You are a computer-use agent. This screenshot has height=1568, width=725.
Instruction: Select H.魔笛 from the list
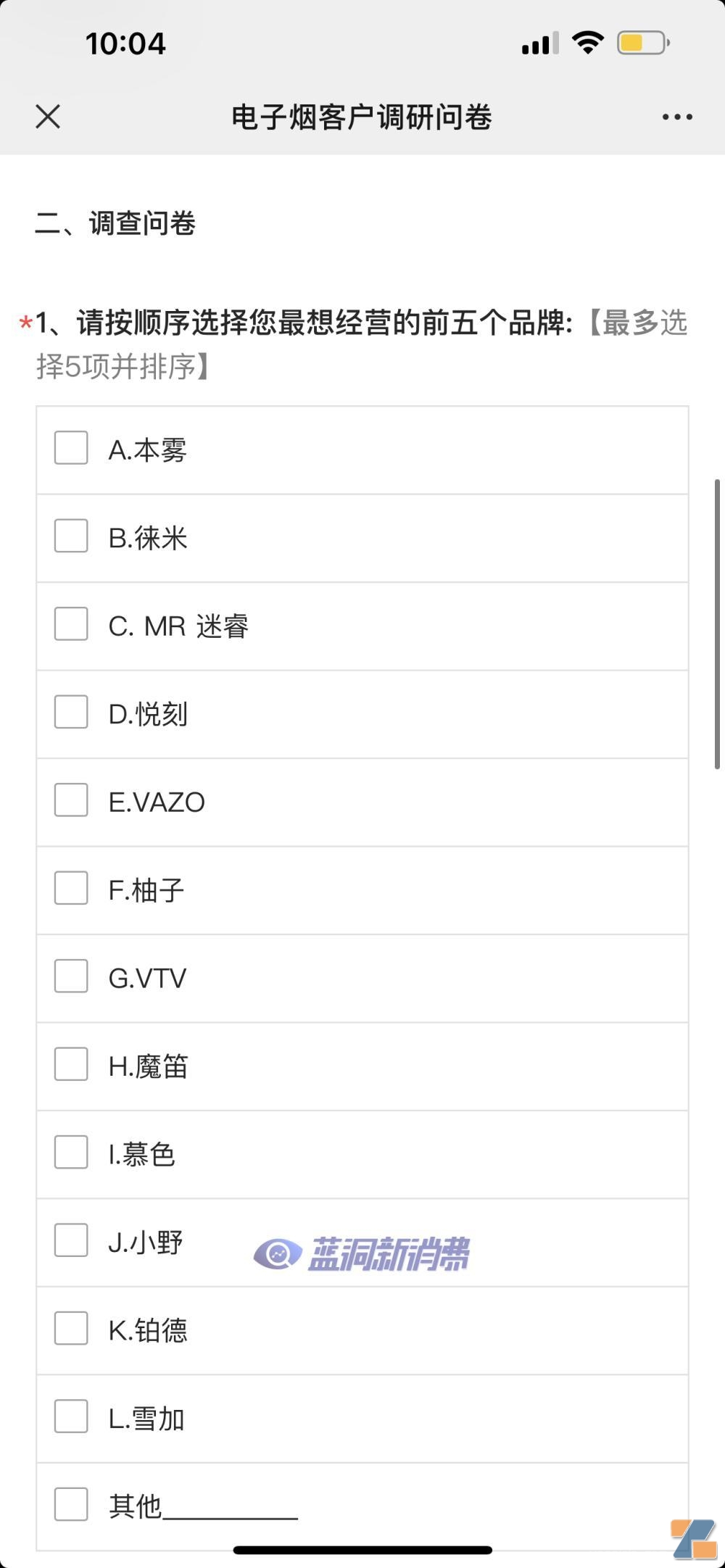point(70,1065)
